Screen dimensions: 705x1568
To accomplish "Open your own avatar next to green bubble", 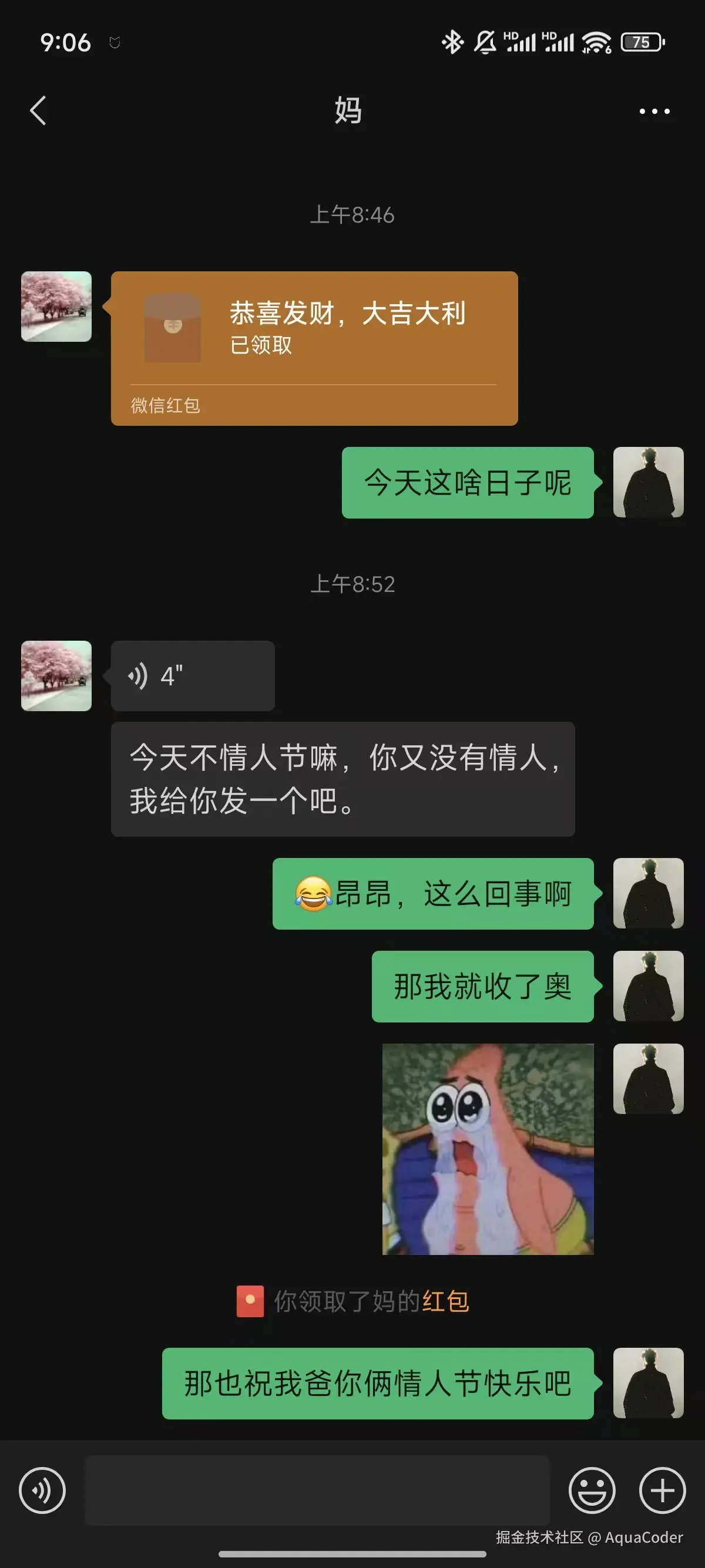I will click(x=647, y=483).
